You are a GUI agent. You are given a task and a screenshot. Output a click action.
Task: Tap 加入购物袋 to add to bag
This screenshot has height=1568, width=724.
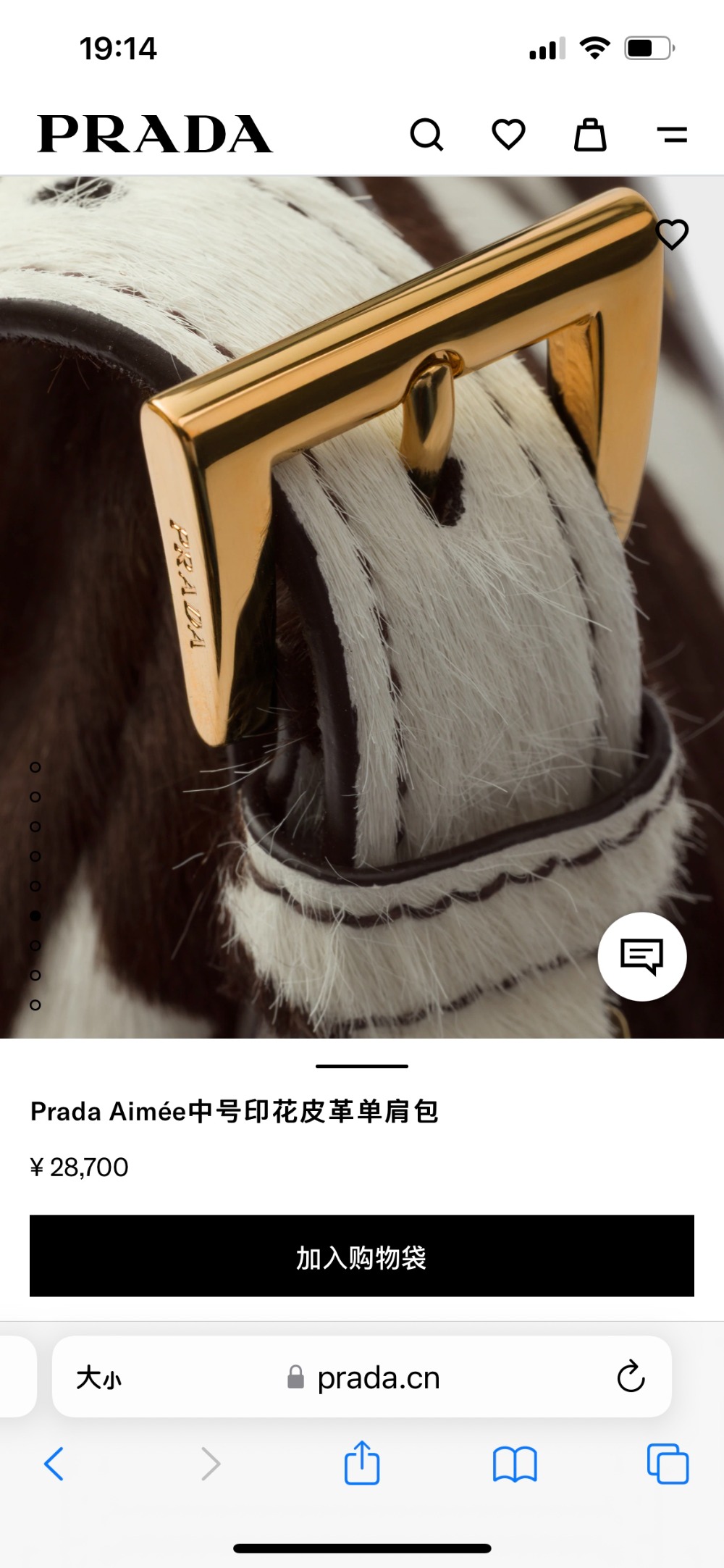[362, 1257]
